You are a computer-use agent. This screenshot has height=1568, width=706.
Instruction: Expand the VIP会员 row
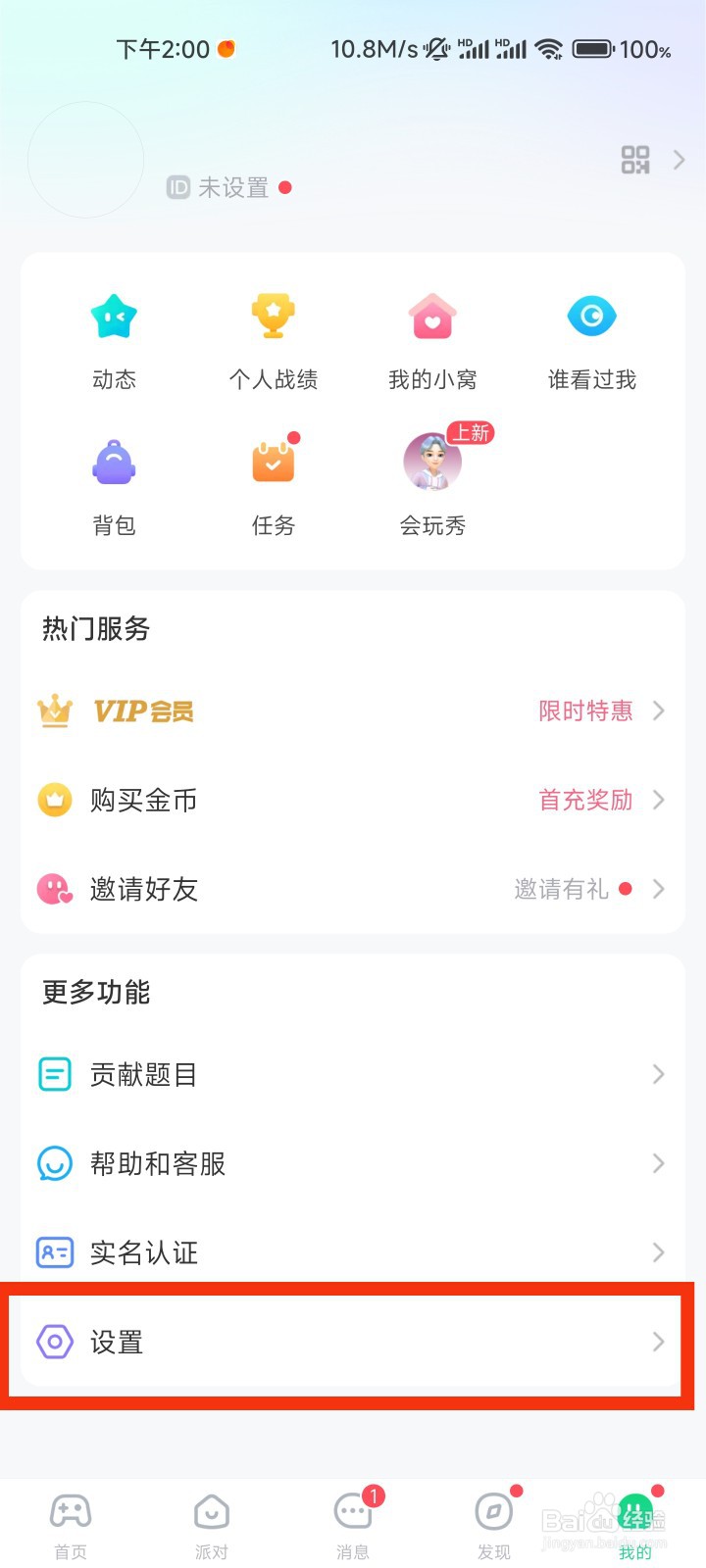pyautogui.click(x=353, y=711)
